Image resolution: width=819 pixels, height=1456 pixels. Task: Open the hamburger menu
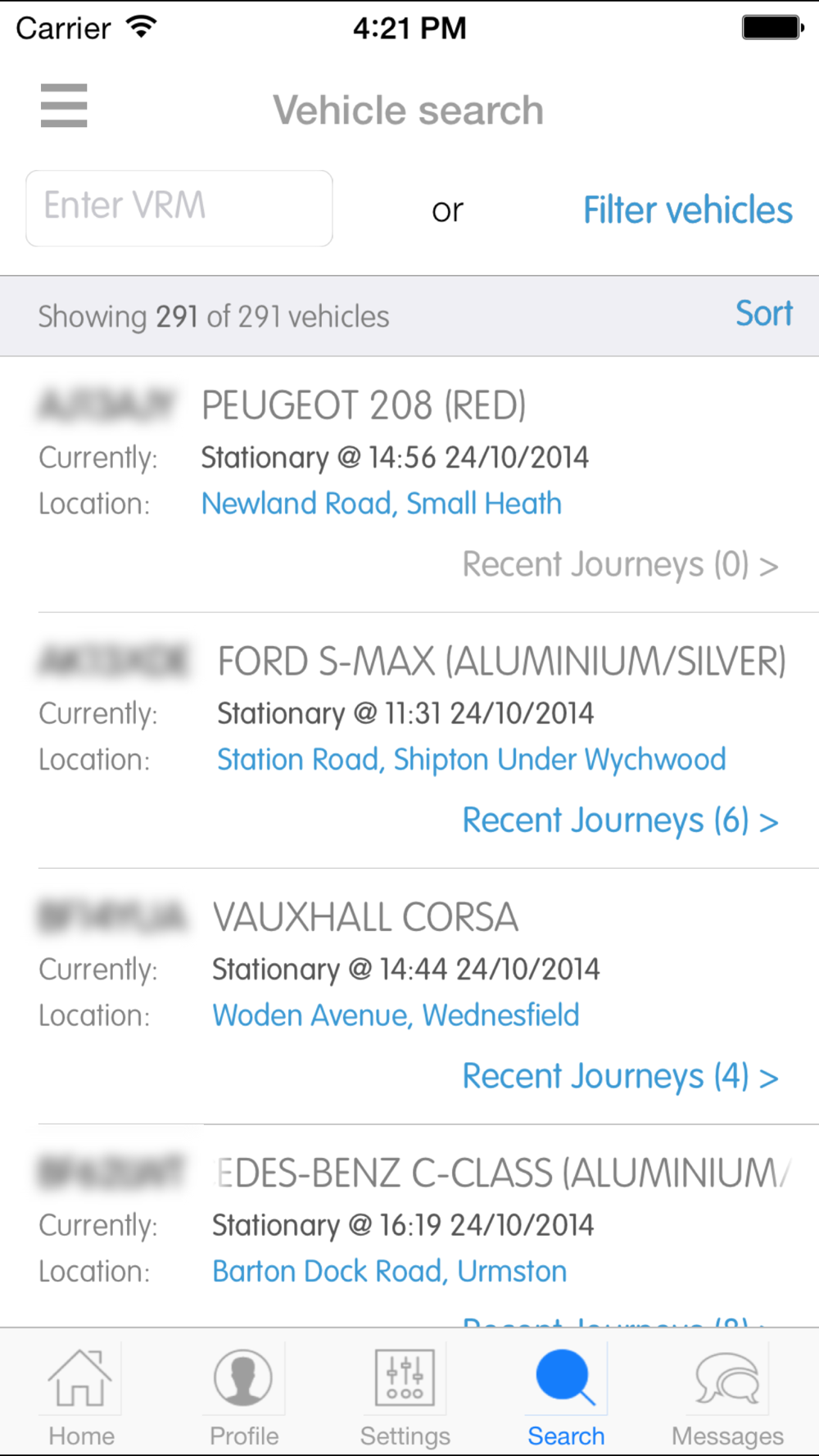click(x=64, y=106)
